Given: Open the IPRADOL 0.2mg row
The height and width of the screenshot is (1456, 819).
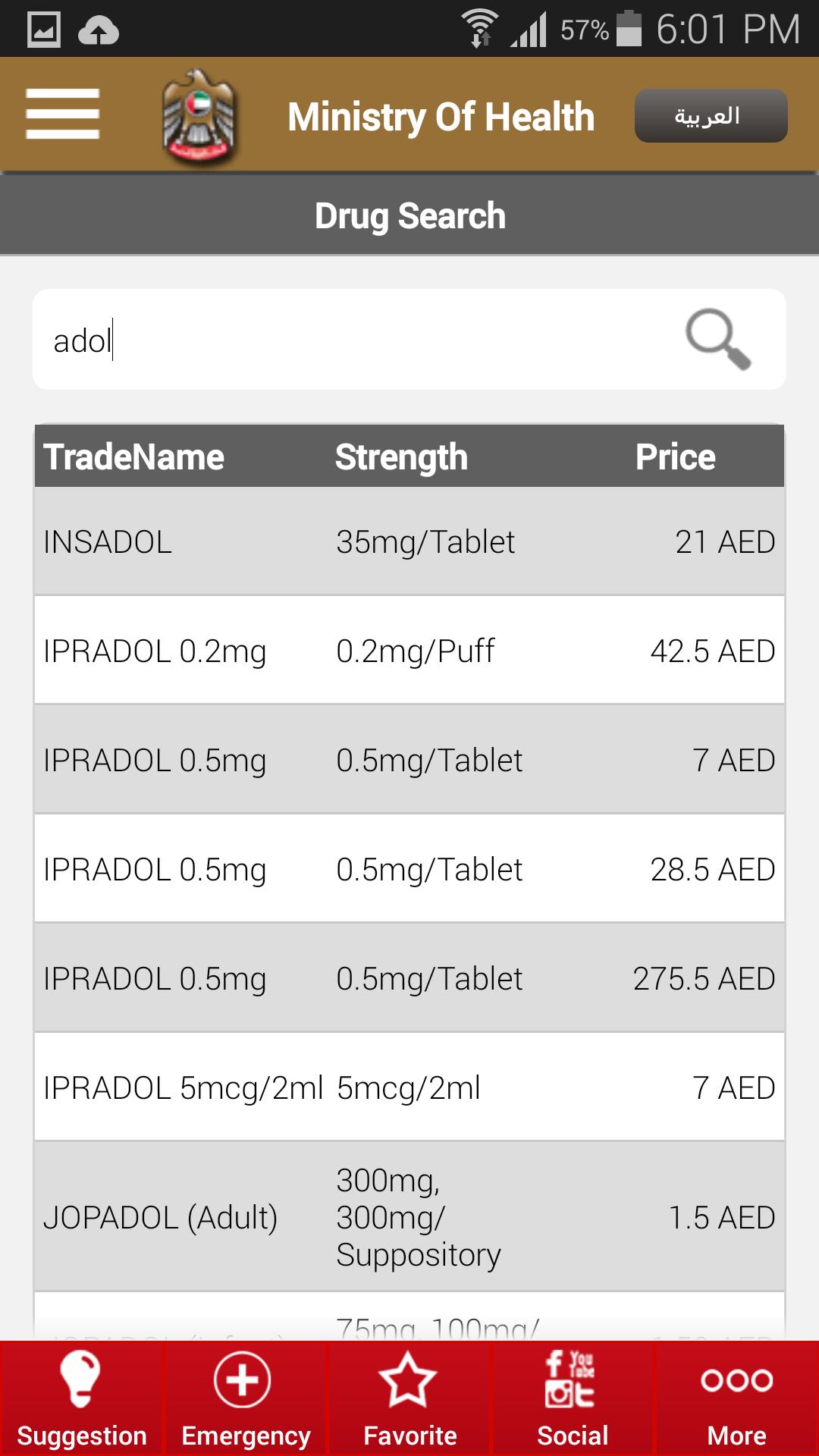Looking at the screenshot, I should tap(409, 650).
